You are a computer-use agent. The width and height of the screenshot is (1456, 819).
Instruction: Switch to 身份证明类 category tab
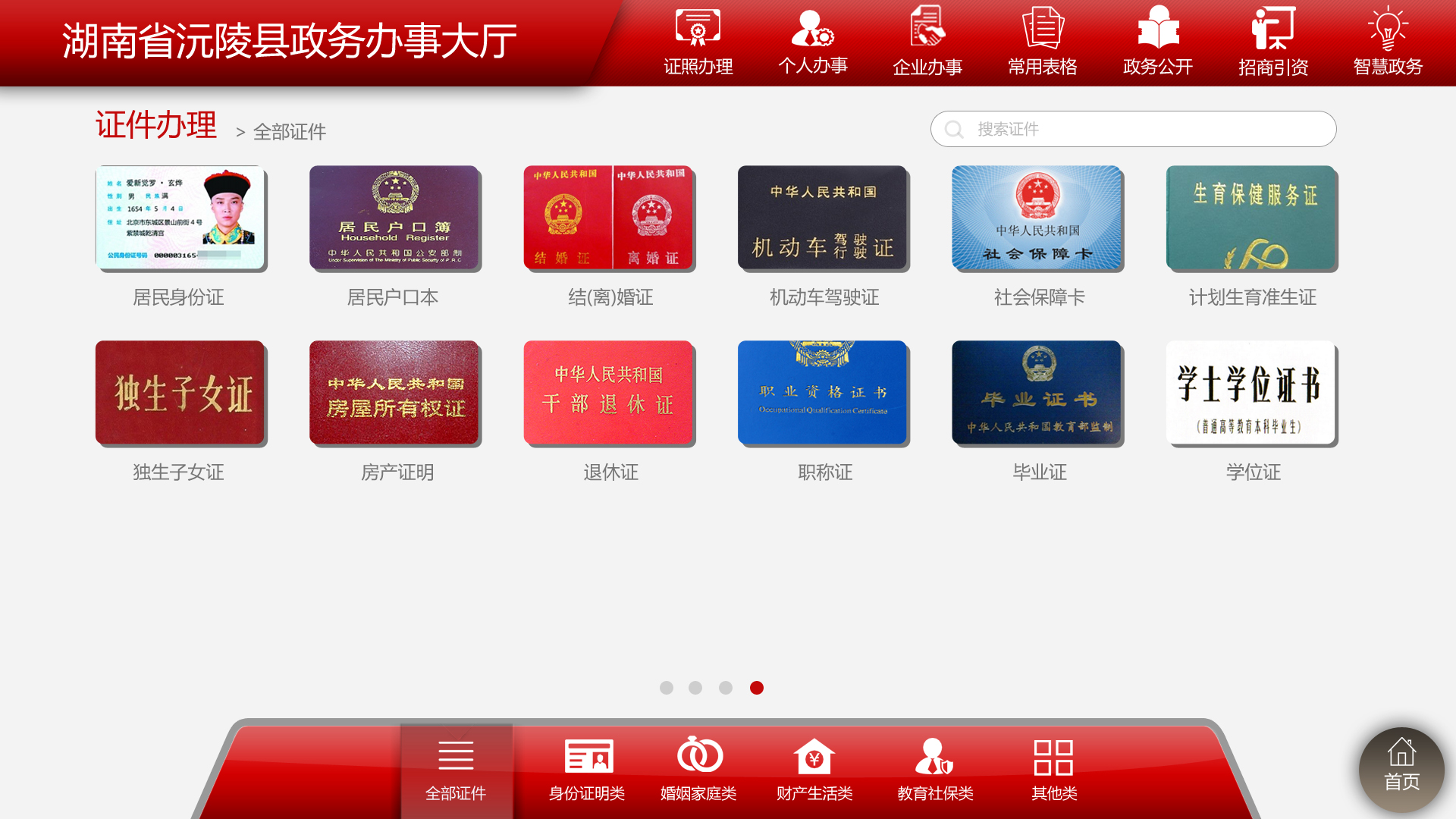(587, 770)
